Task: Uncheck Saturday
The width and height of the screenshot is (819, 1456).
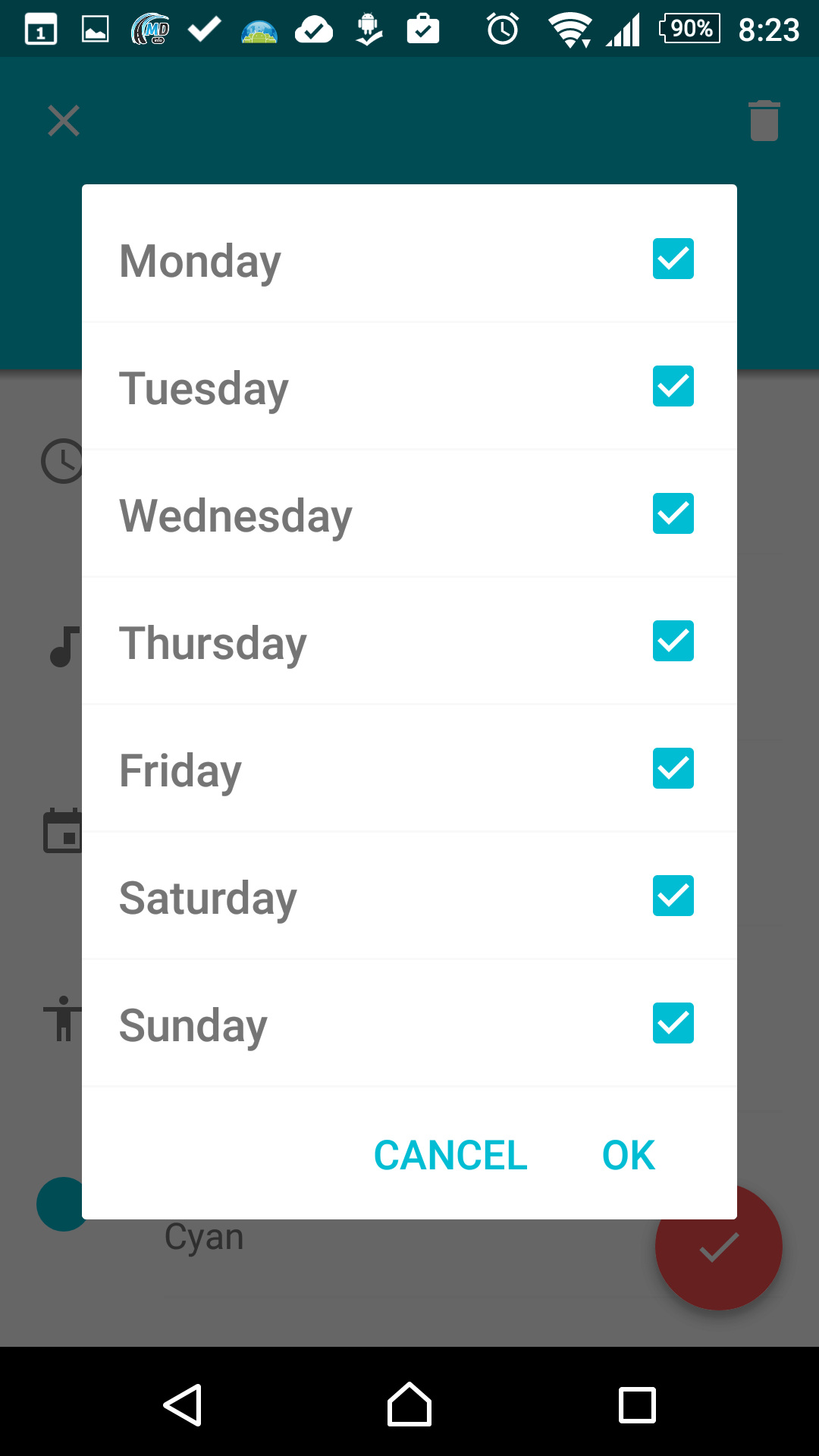Action: coord(673,896)
